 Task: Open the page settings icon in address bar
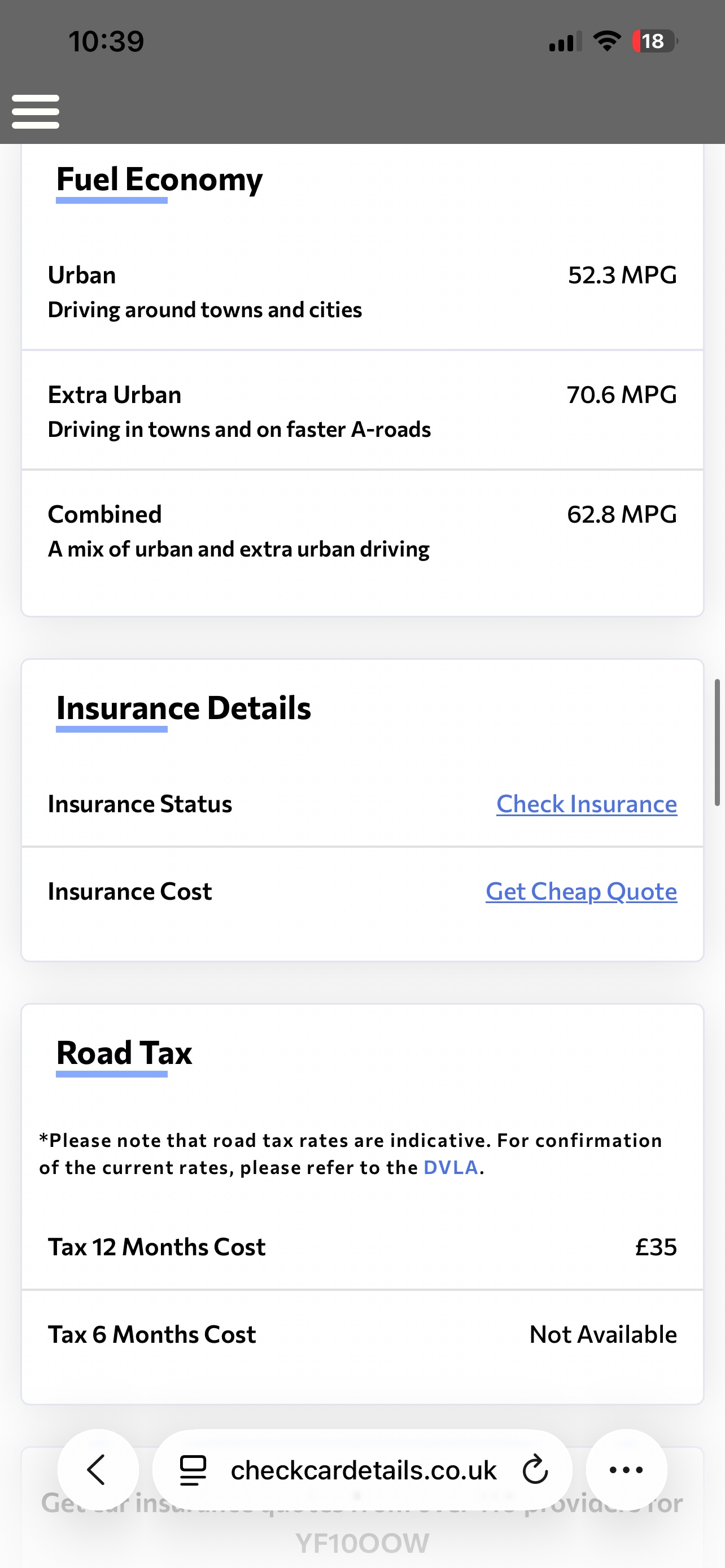click(x=193, y=1470)
